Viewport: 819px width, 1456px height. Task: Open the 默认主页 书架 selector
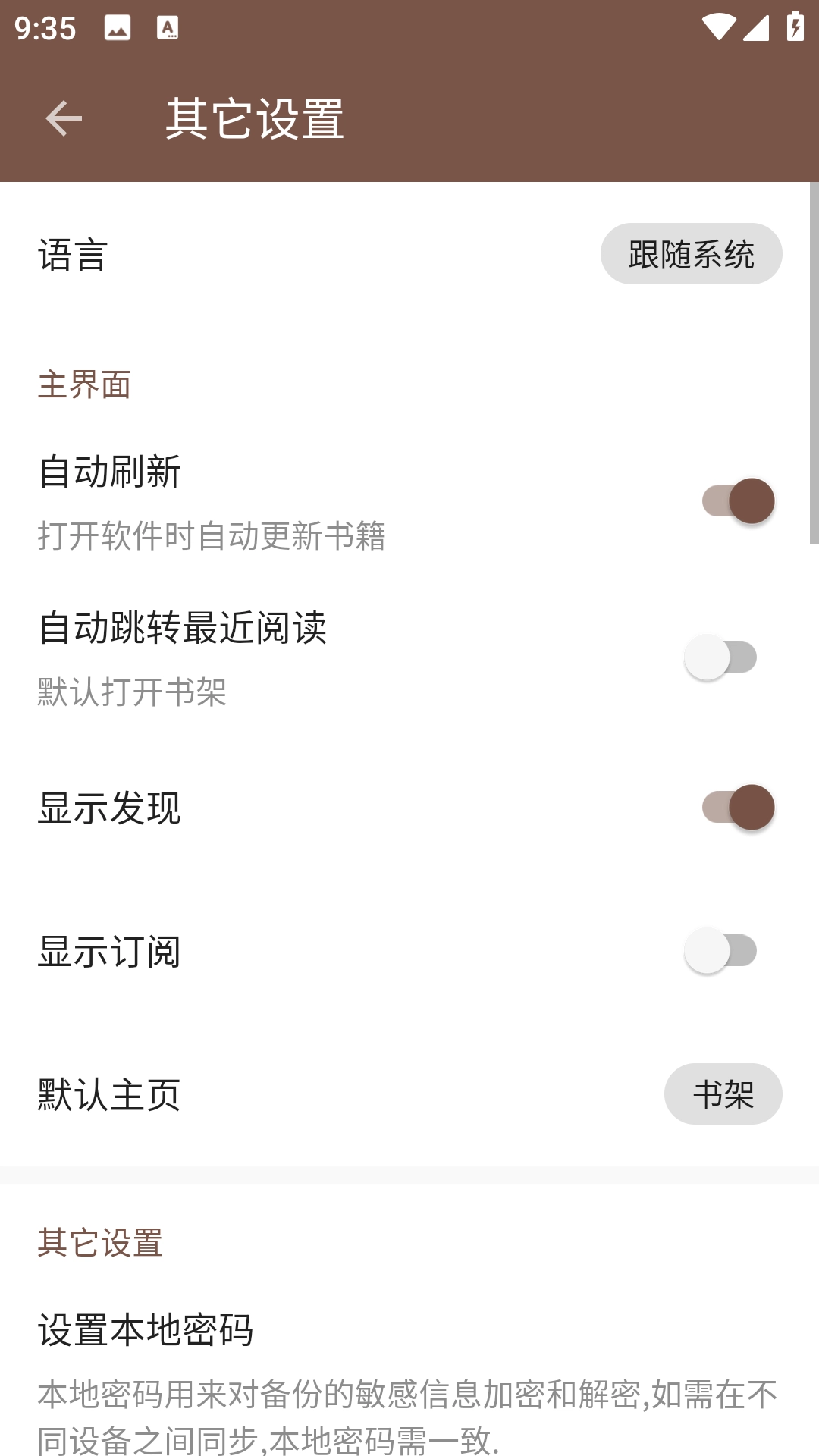(723, 1094)
